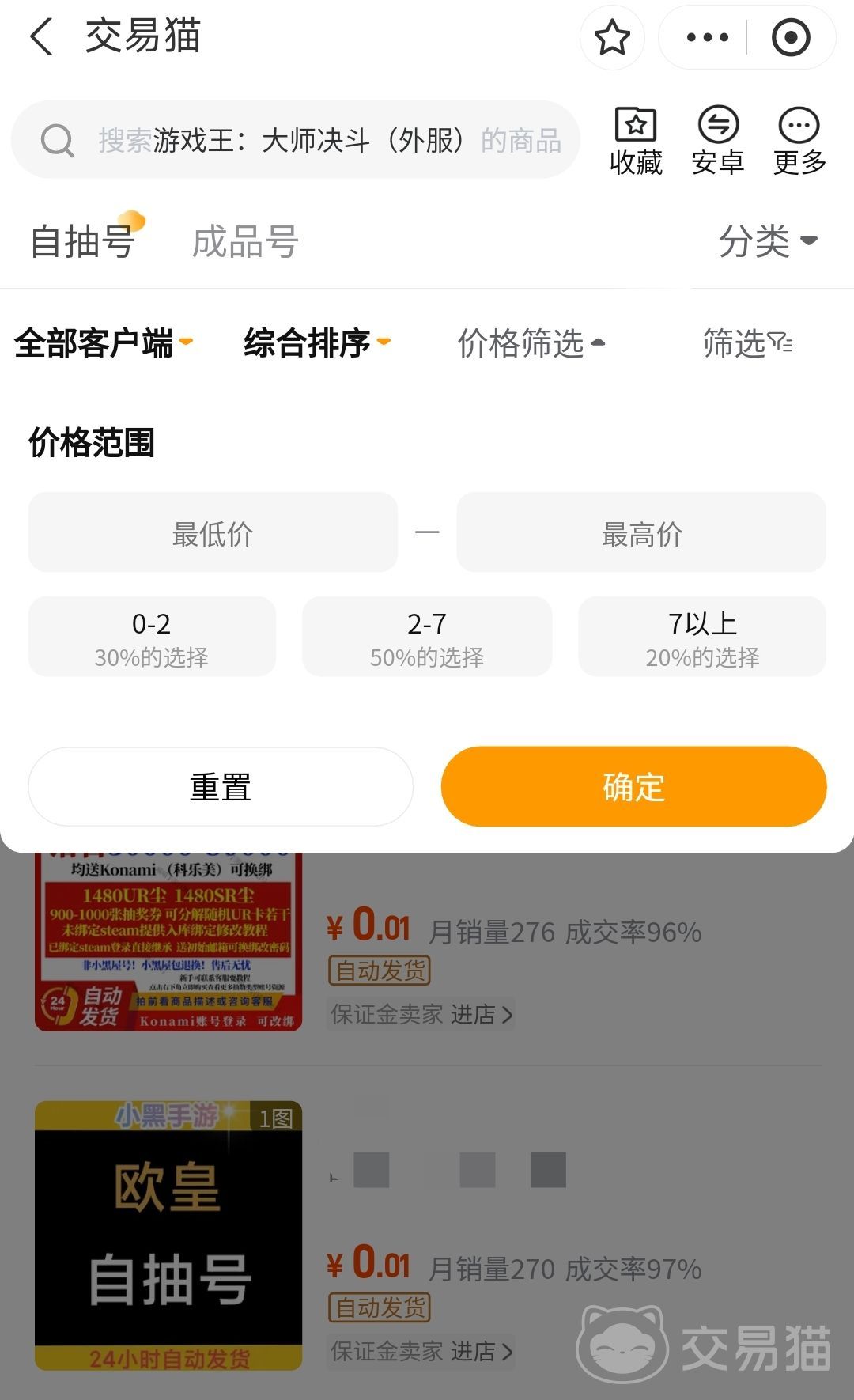Tap 重置 to clear the price filter
The height and width of the screenshot is (1400, 854).
pyautogui.click(x=221, y=787)
